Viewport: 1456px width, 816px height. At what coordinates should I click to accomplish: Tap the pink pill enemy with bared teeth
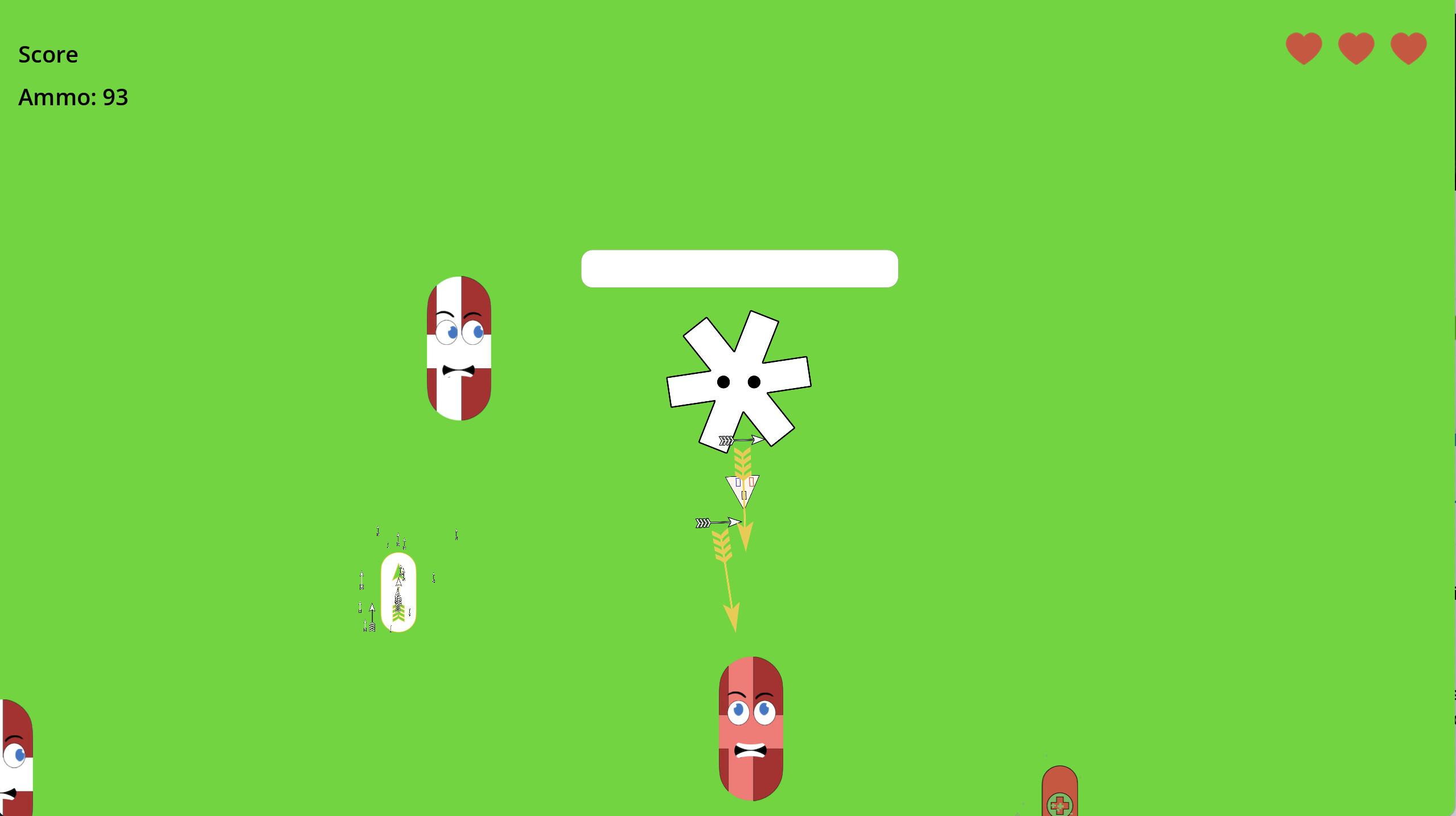pos(751,728)
